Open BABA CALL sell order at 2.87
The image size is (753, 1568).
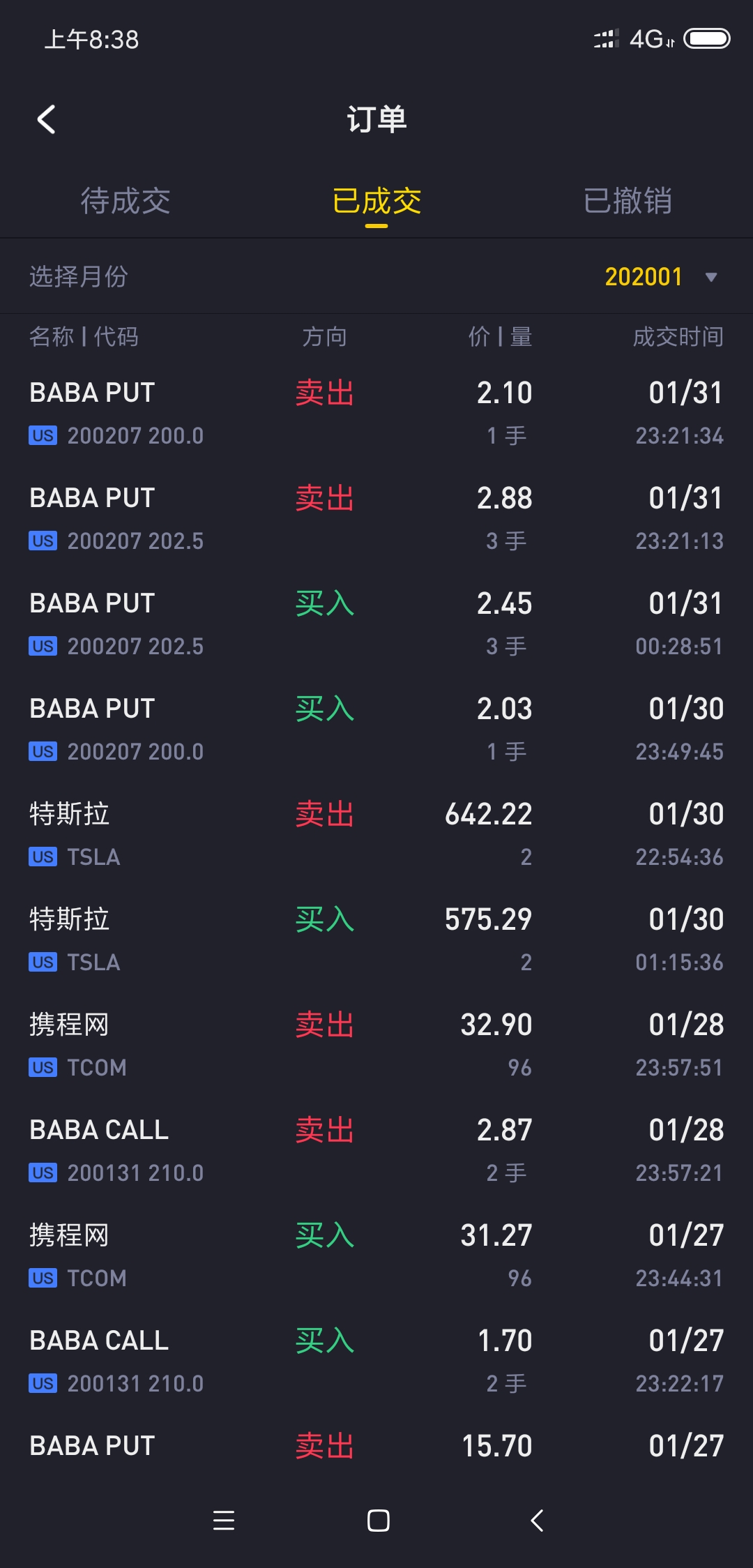click(x=376, y=1151)
